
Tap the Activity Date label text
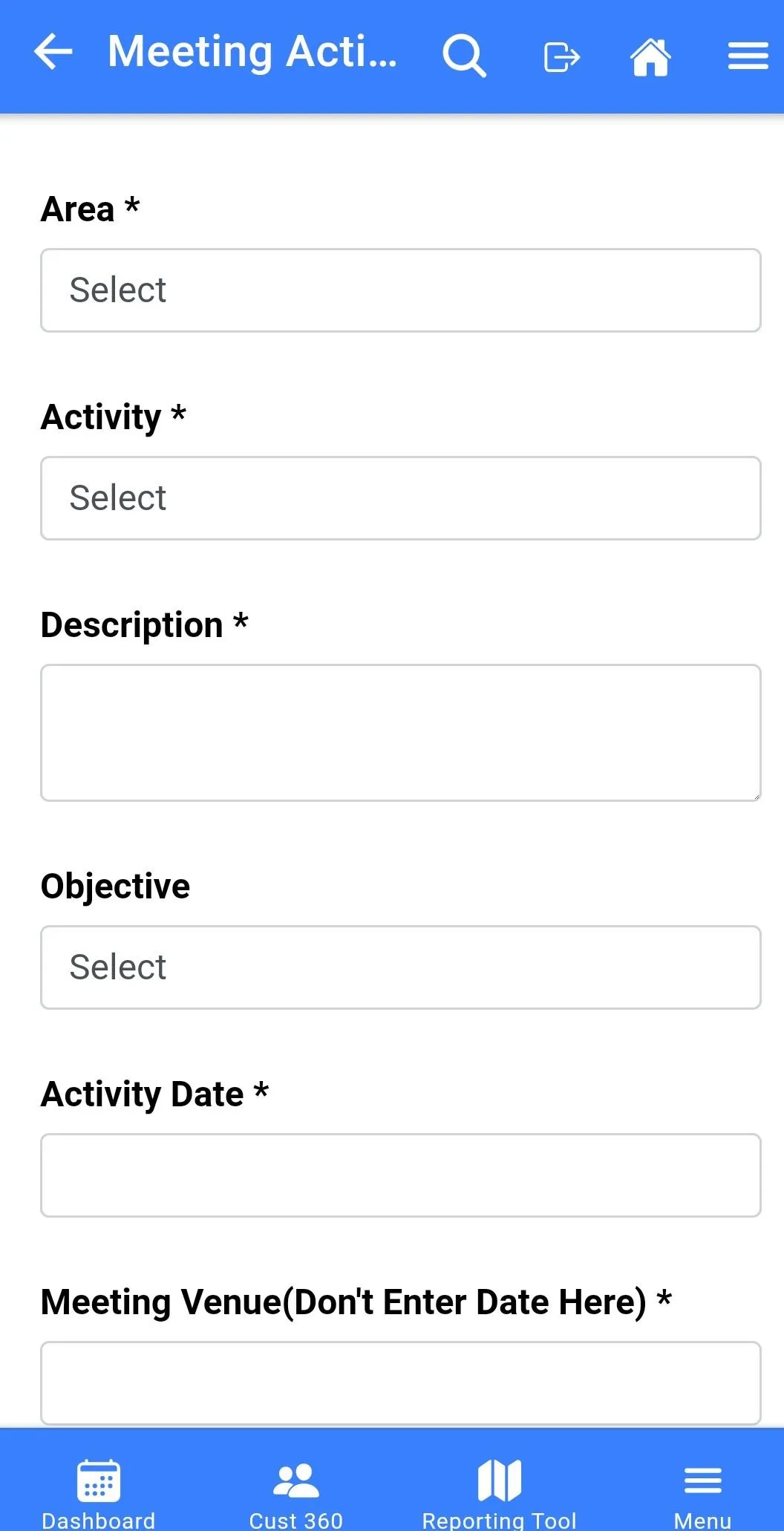154,1093
